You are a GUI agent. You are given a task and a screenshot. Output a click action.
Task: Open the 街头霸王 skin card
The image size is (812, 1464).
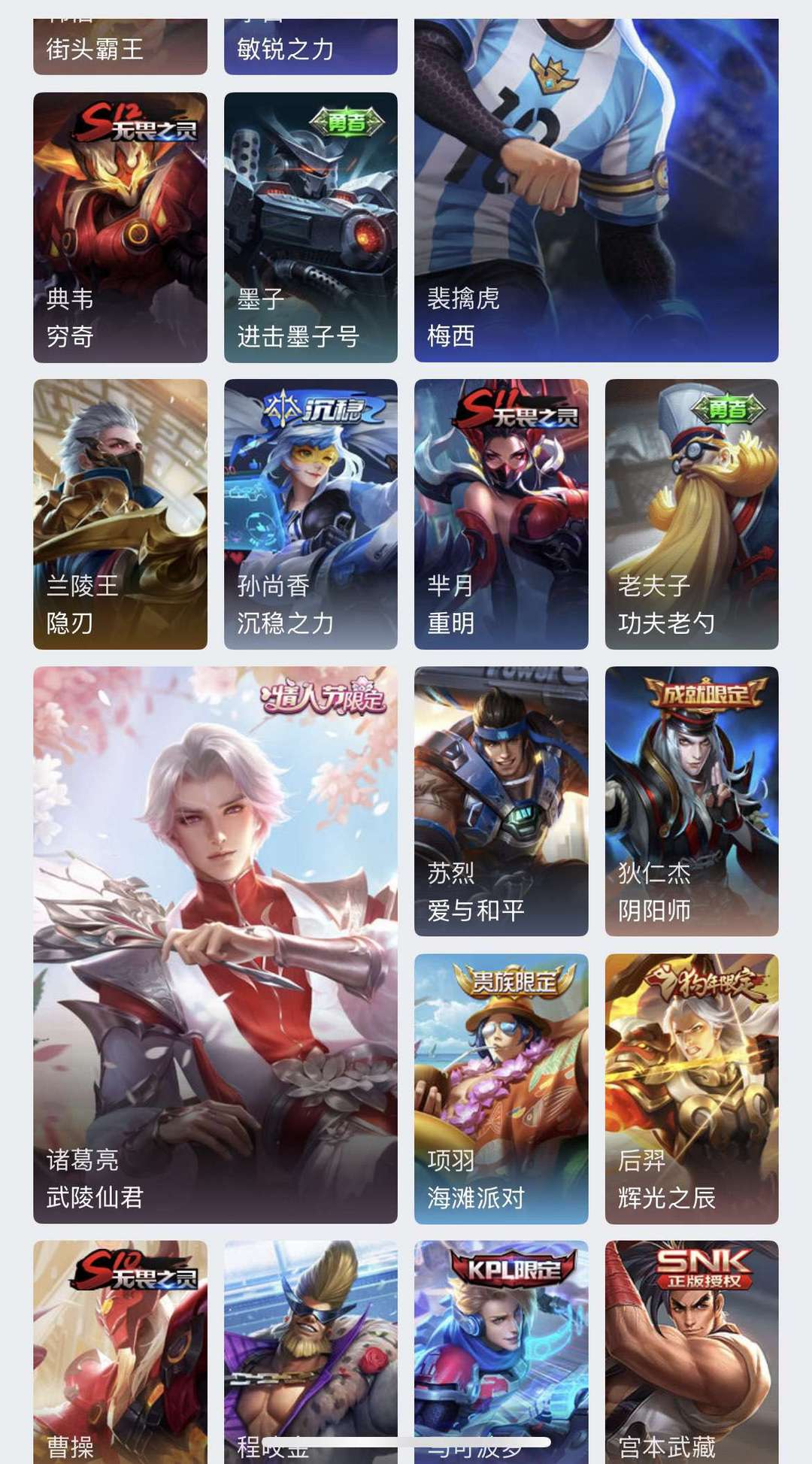tap(120, 47)
